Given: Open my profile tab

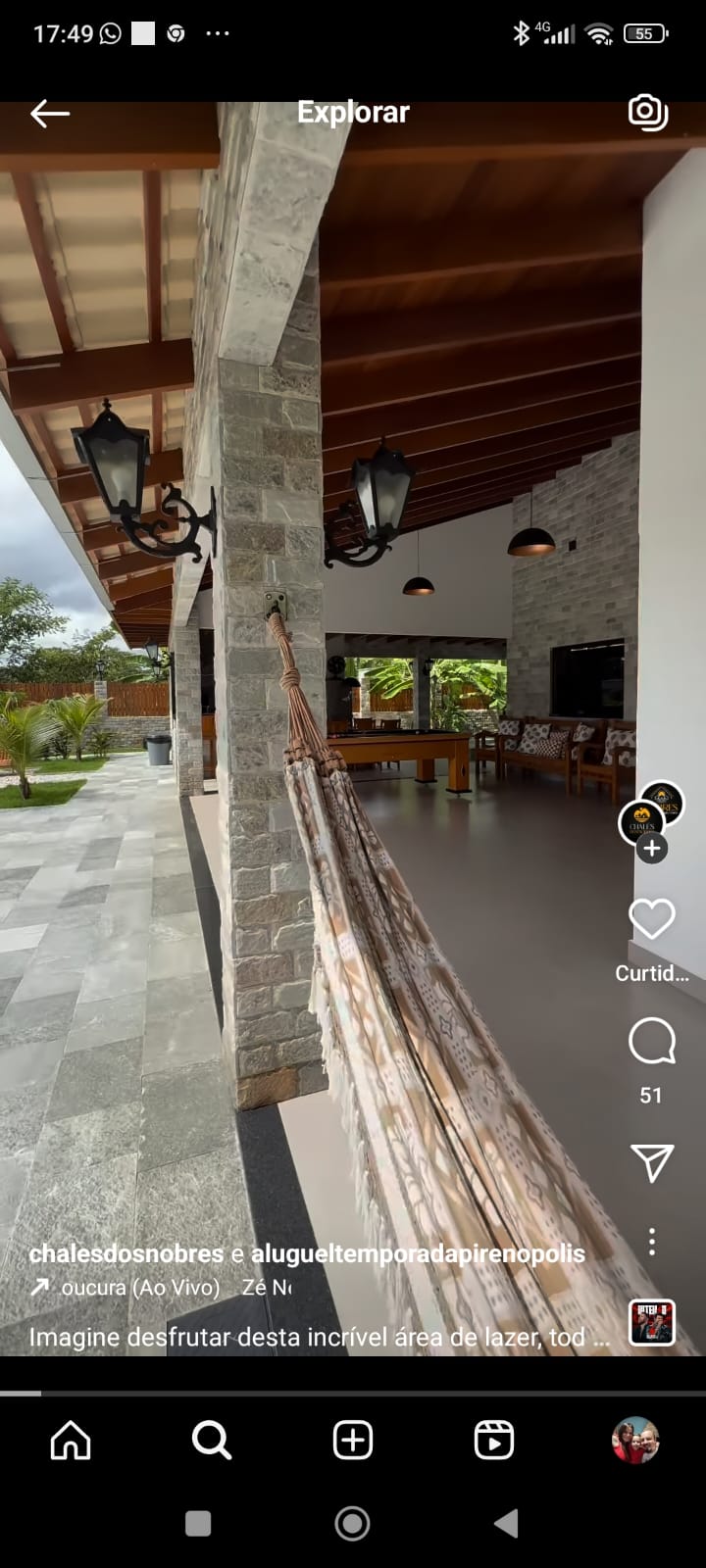Looking at the screenshot, I should (x=635, y=1441).
